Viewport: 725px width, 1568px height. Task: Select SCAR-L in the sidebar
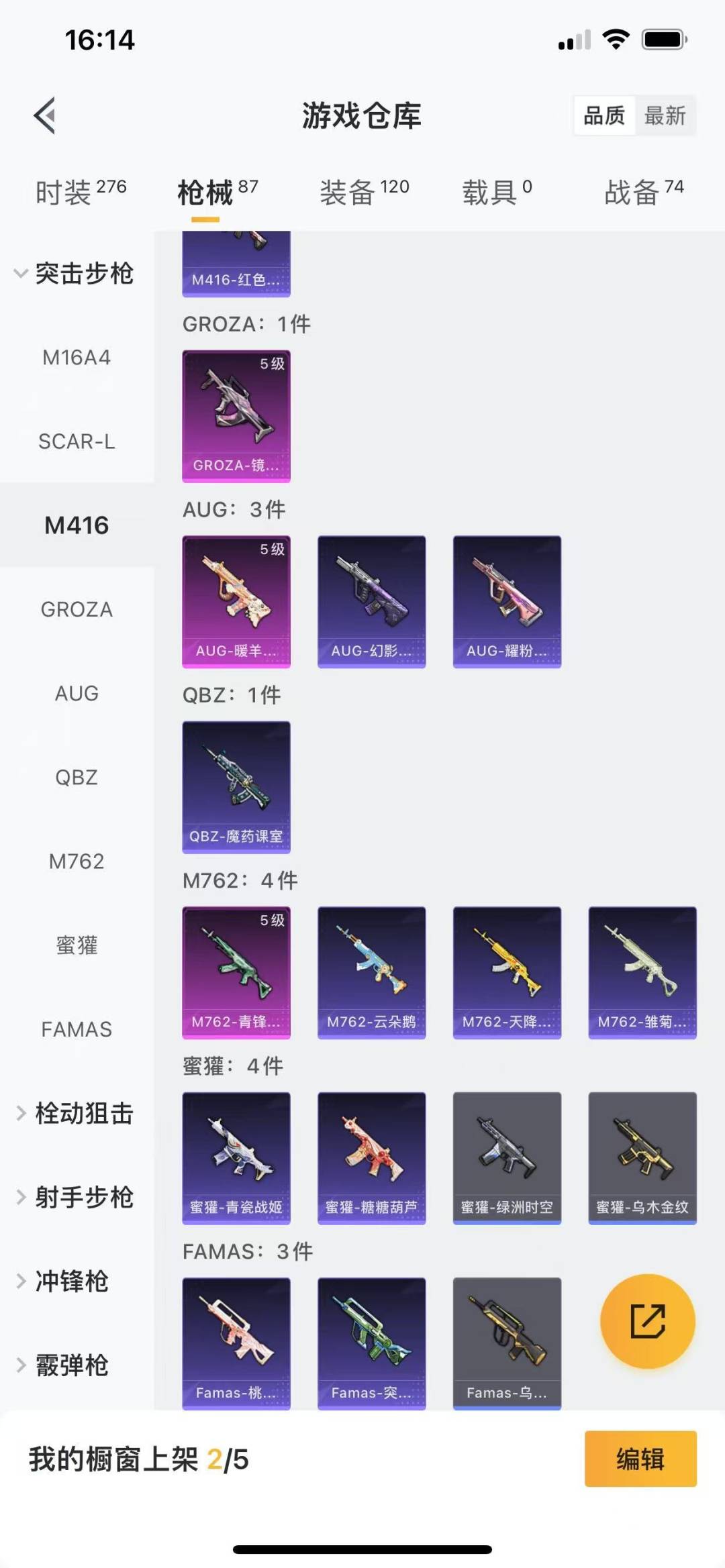point(77,441)
